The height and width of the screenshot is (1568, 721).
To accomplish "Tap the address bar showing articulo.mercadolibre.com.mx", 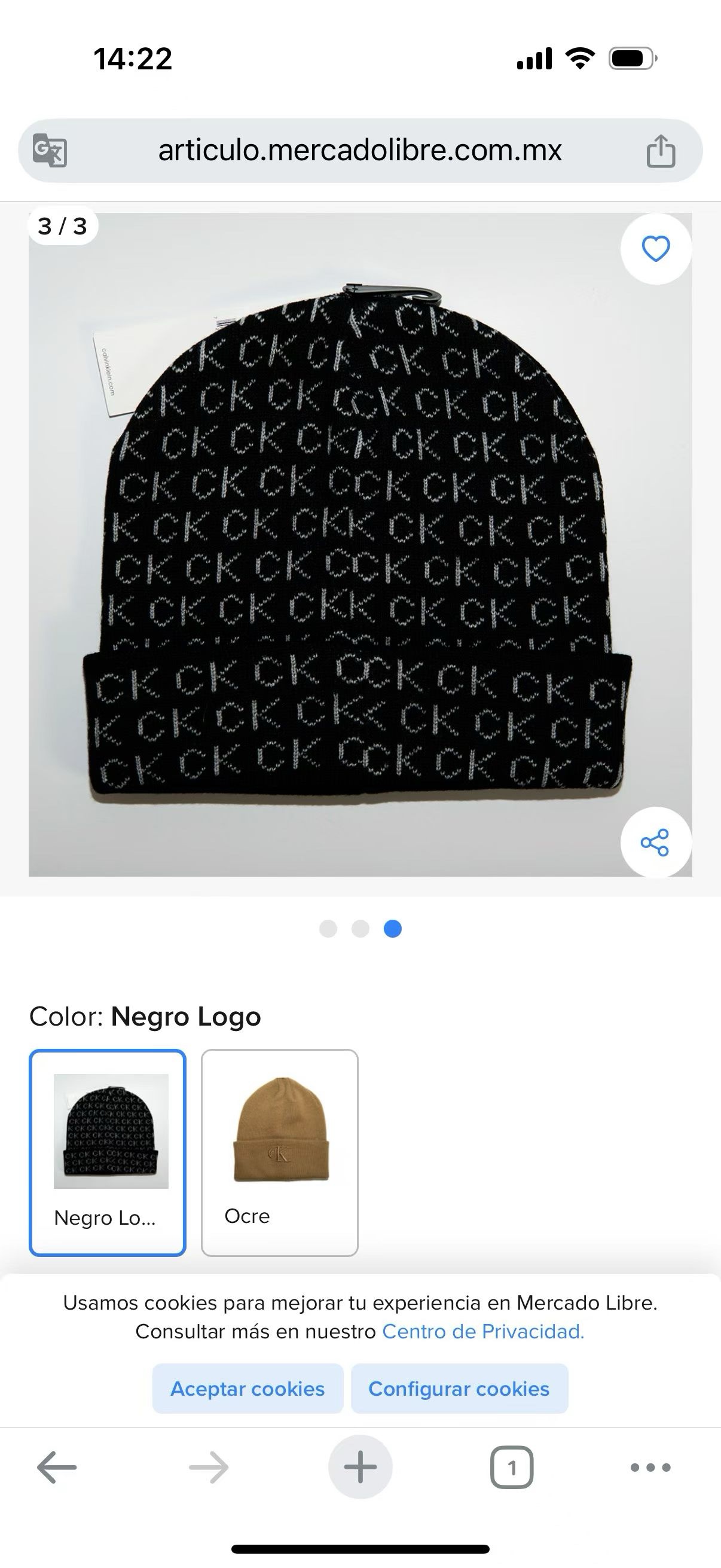I will (359, 150).
